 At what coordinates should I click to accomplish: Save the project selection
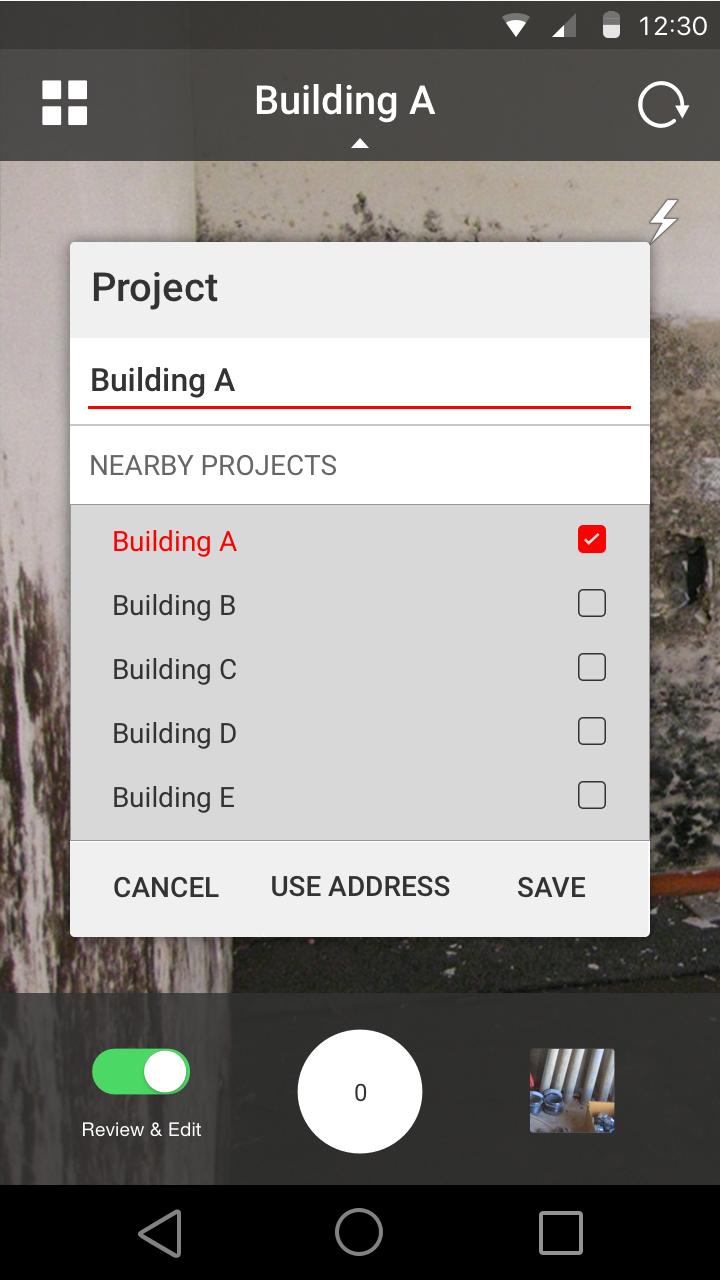(x=551, y=888)
